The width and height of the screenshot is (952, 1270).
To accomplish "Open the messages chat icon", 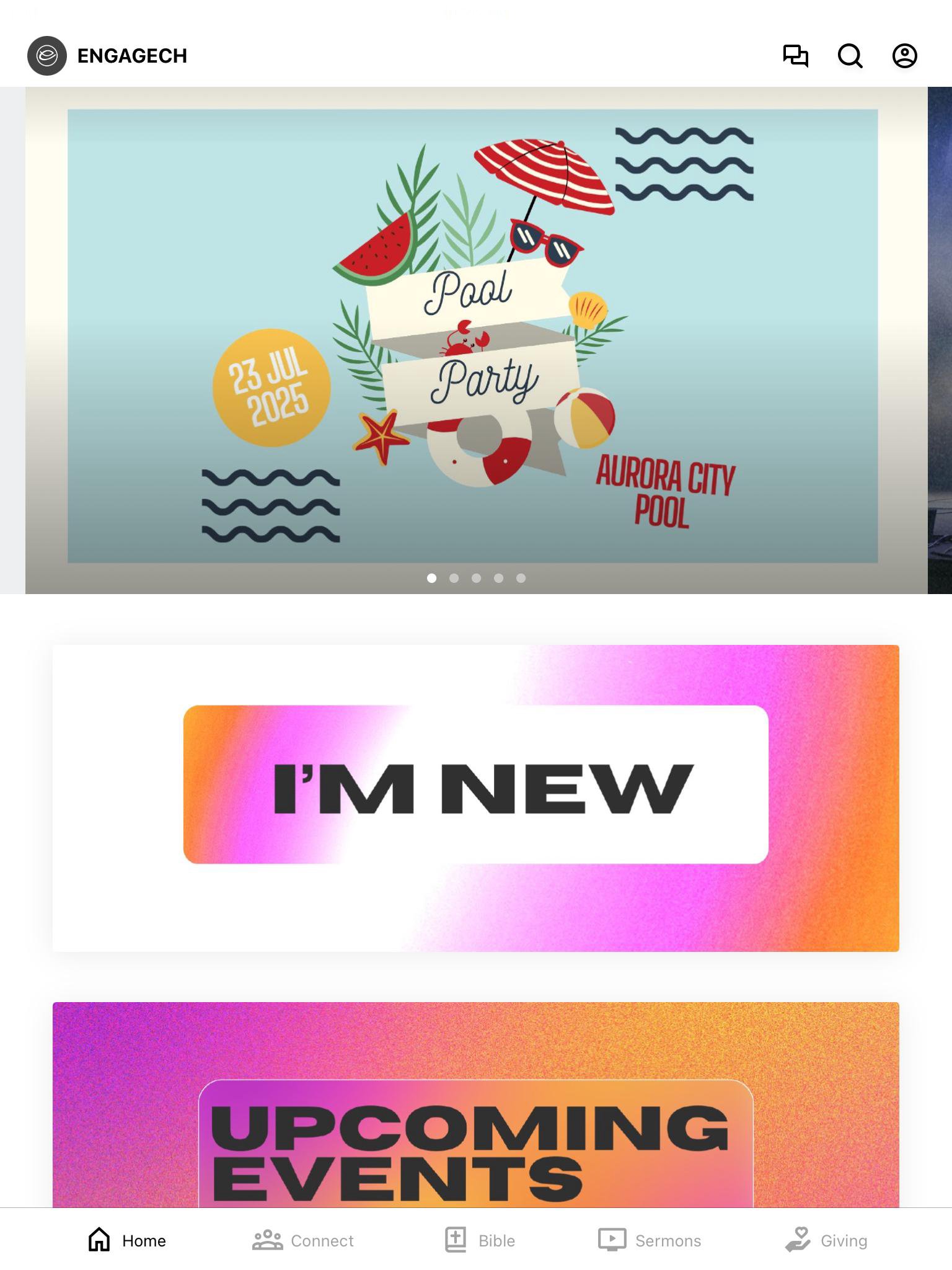I will [x=795, y=56].
